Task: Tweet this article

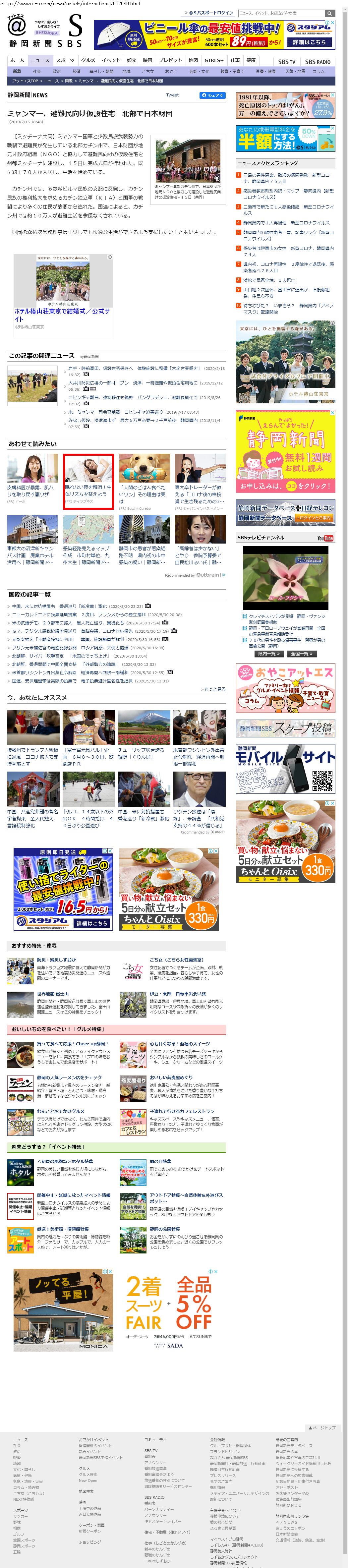Action: click(x=172, y=95)
